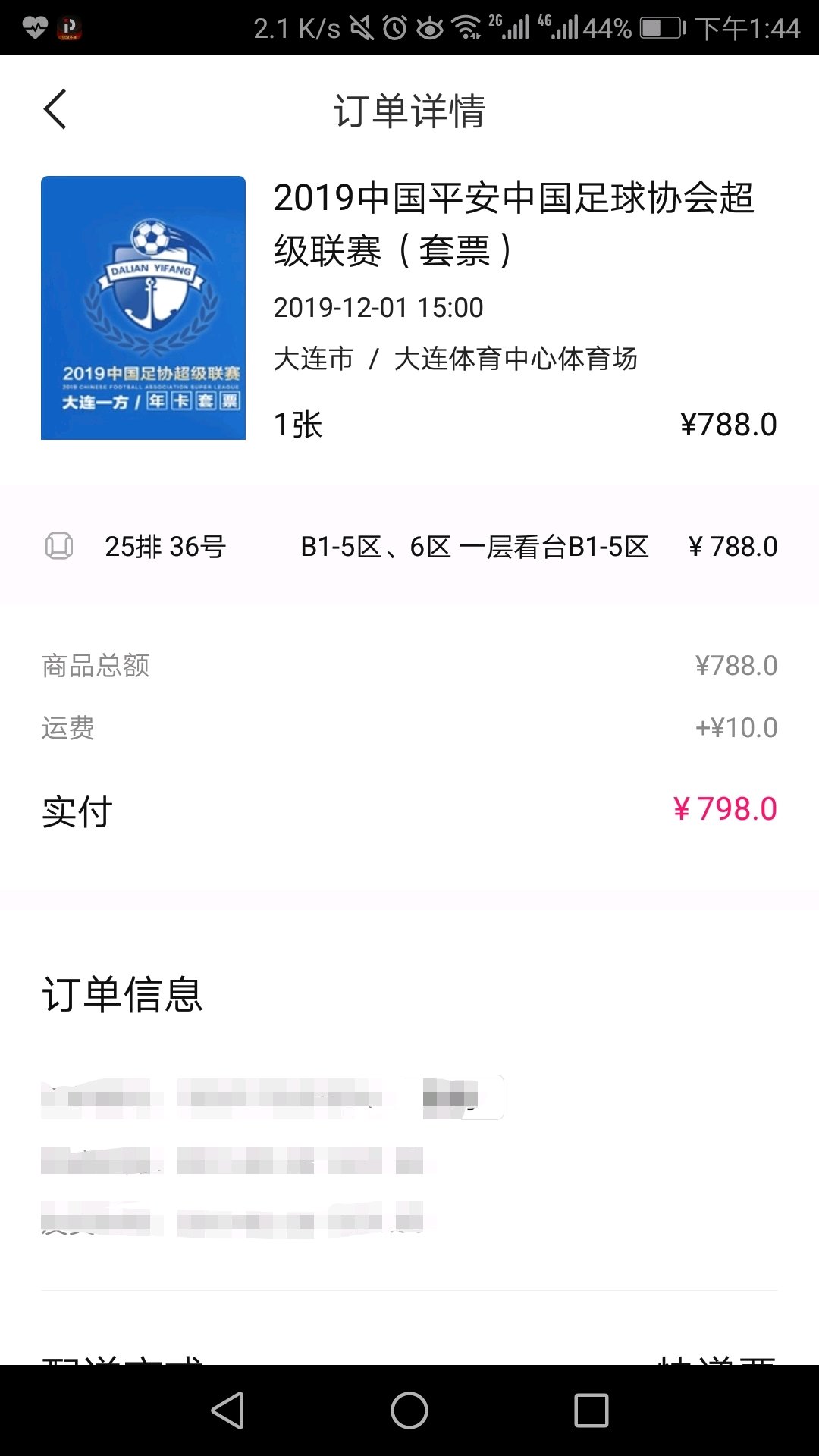Go back from the 订单详情 page
This screenshot has height=1456, width=819.
click(x=55, y=110)
